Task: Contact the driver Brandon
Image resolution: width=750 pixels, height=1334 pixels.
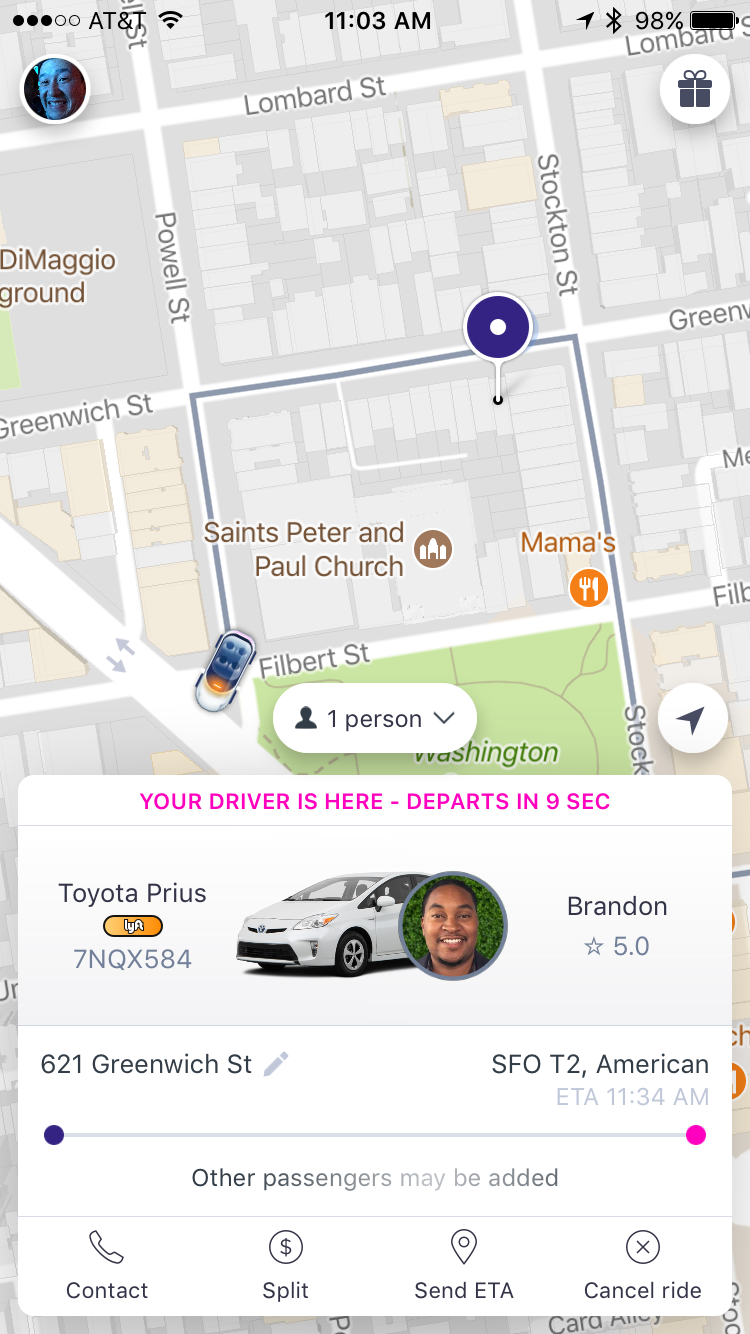Action: point(107,1265)
